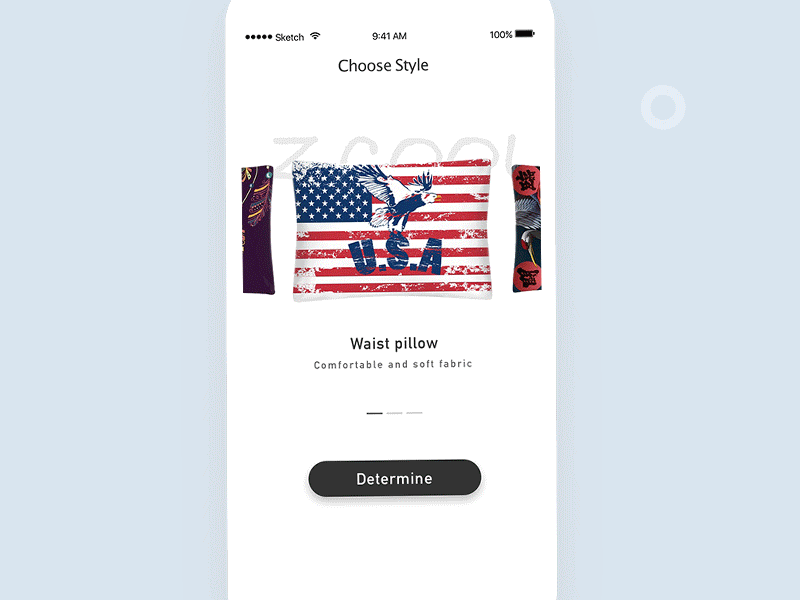Image resolution: width=800 pixels, height=600 pixels.
Task: Tap the carousel page indicator dots
Action: pyautogui.click(x=394, y=412)
